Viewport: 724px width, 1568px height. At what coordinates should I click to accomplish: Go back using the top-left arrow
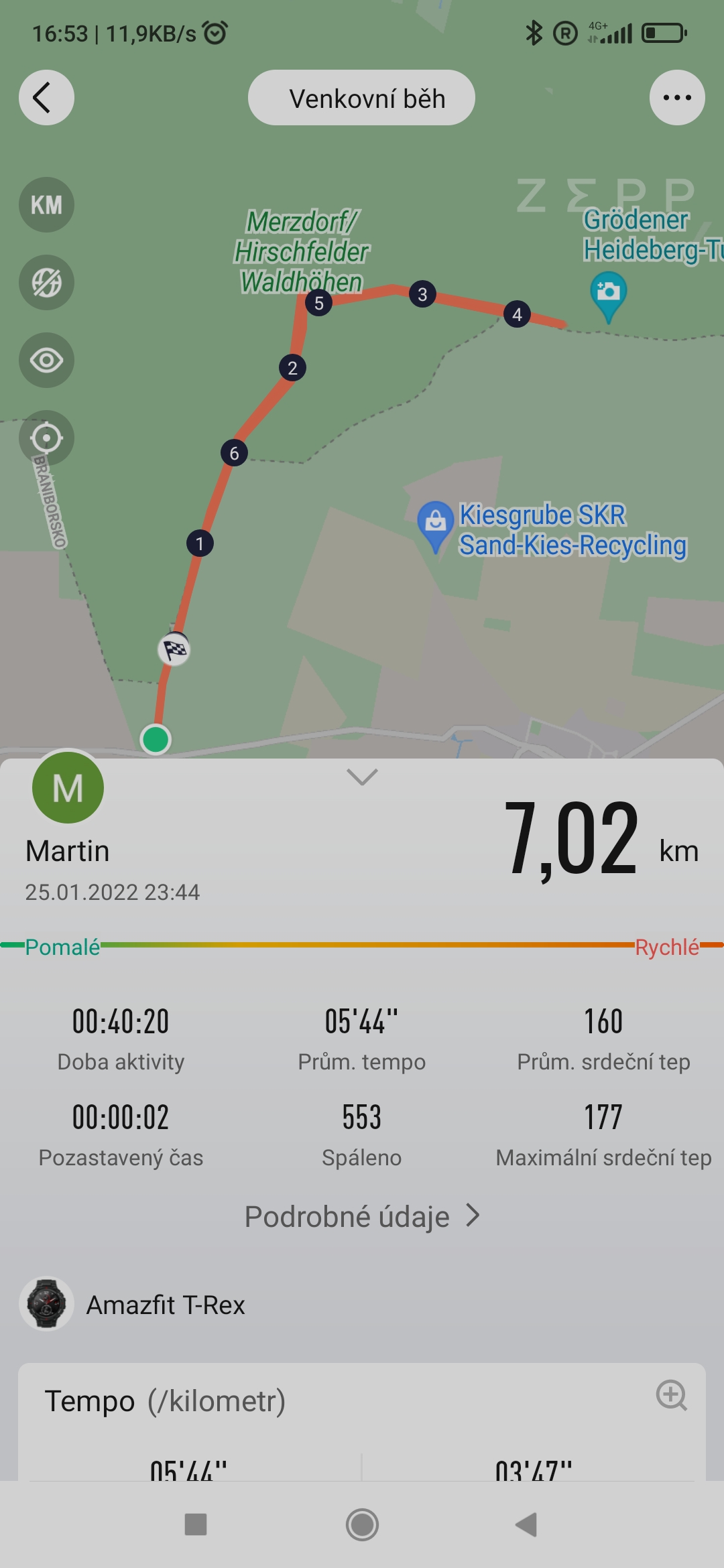point(46,98)
